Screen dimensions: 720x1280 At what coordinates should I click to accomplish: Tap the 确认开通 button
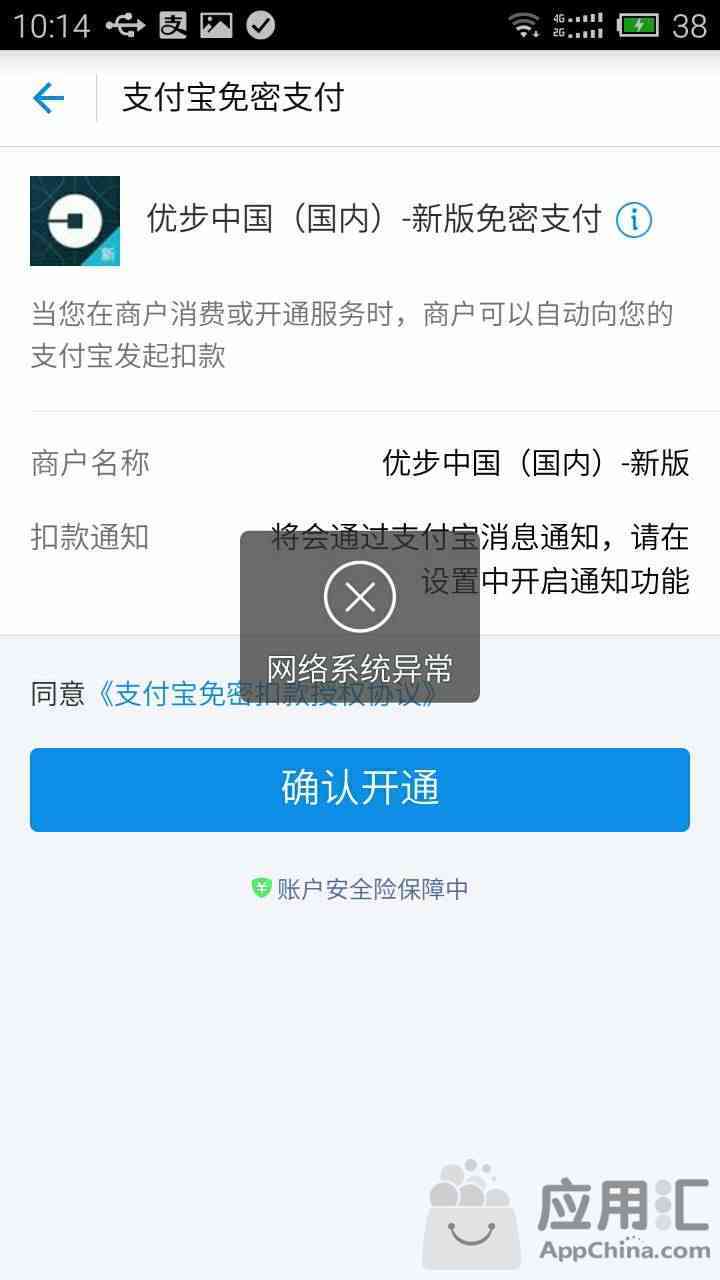point(360,789)
